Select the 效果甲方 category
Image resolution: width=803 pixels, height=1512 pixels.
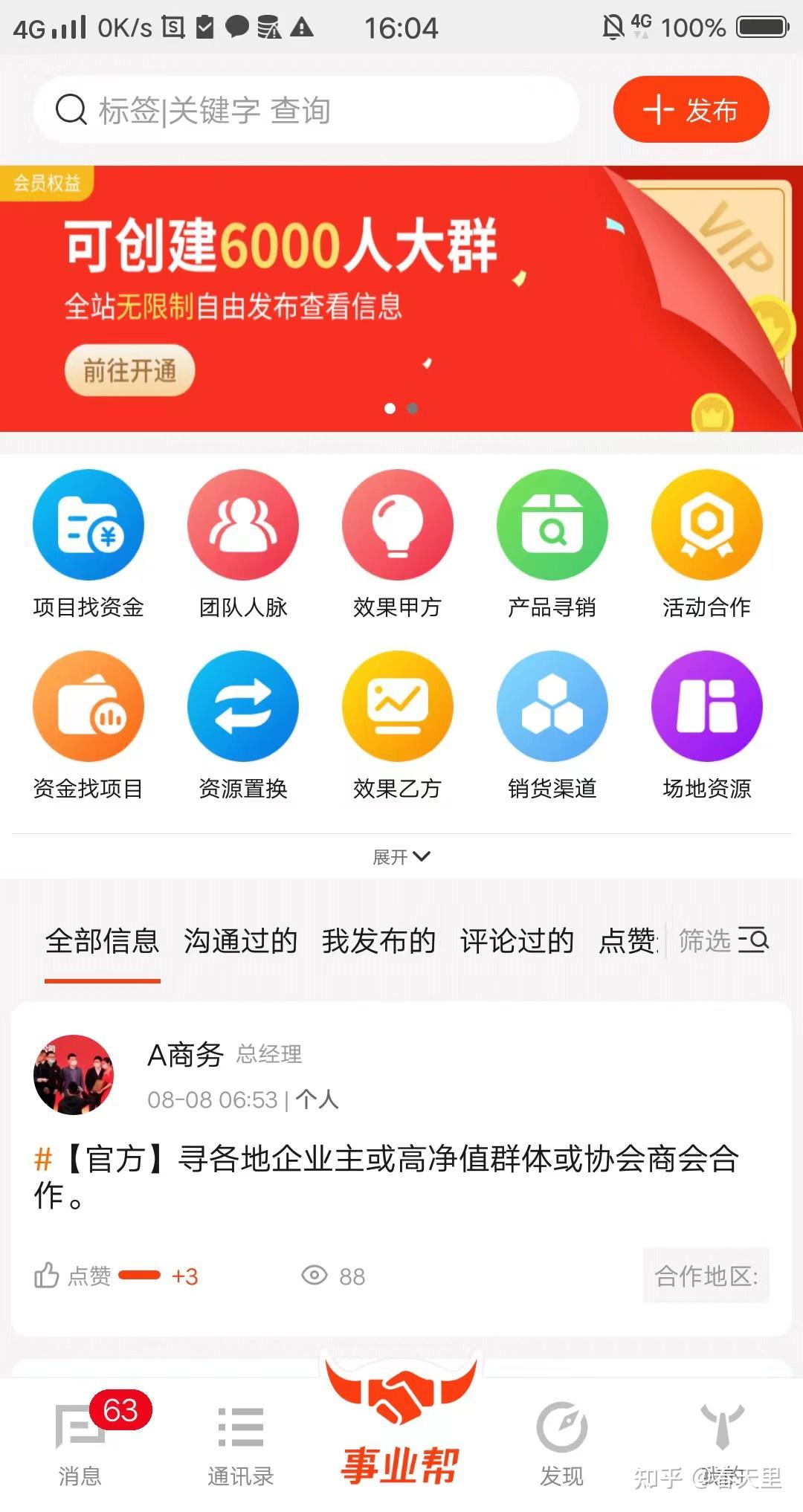pyautogui.click(x=398, y=544)
